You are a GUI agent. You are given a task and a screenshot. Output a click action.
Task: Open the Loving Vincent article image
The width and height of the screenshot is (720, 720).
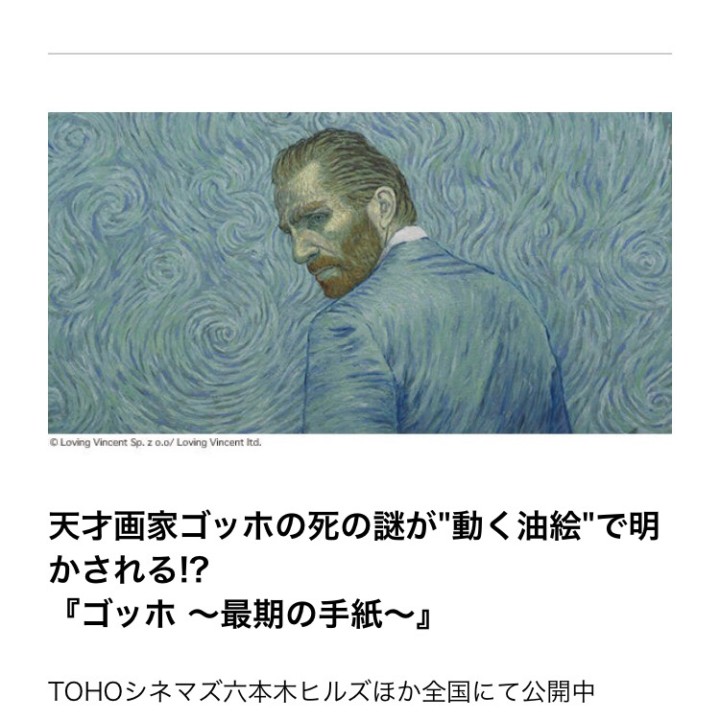click(360, 272)
